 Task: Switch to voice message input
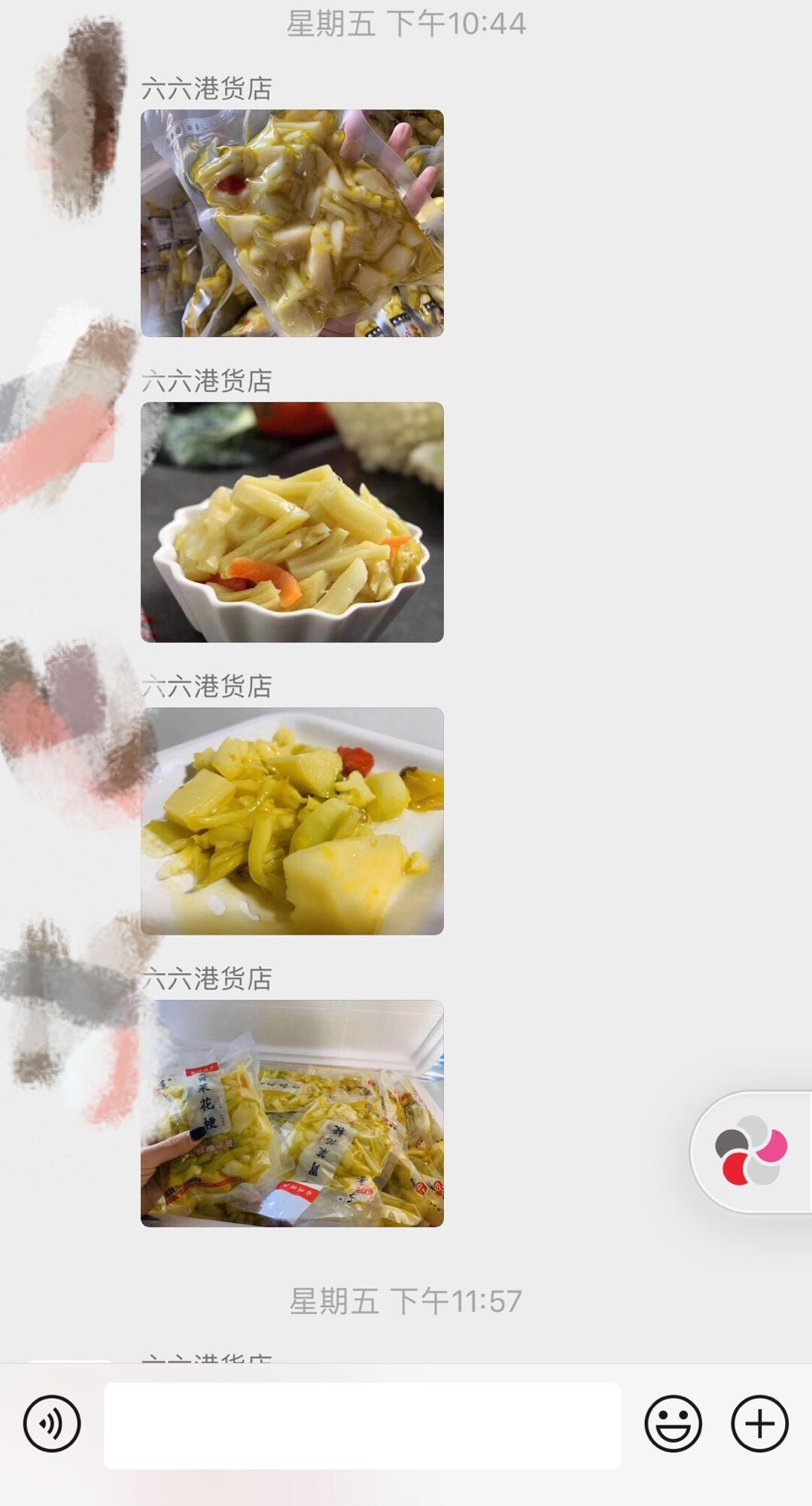(52, 1423)
